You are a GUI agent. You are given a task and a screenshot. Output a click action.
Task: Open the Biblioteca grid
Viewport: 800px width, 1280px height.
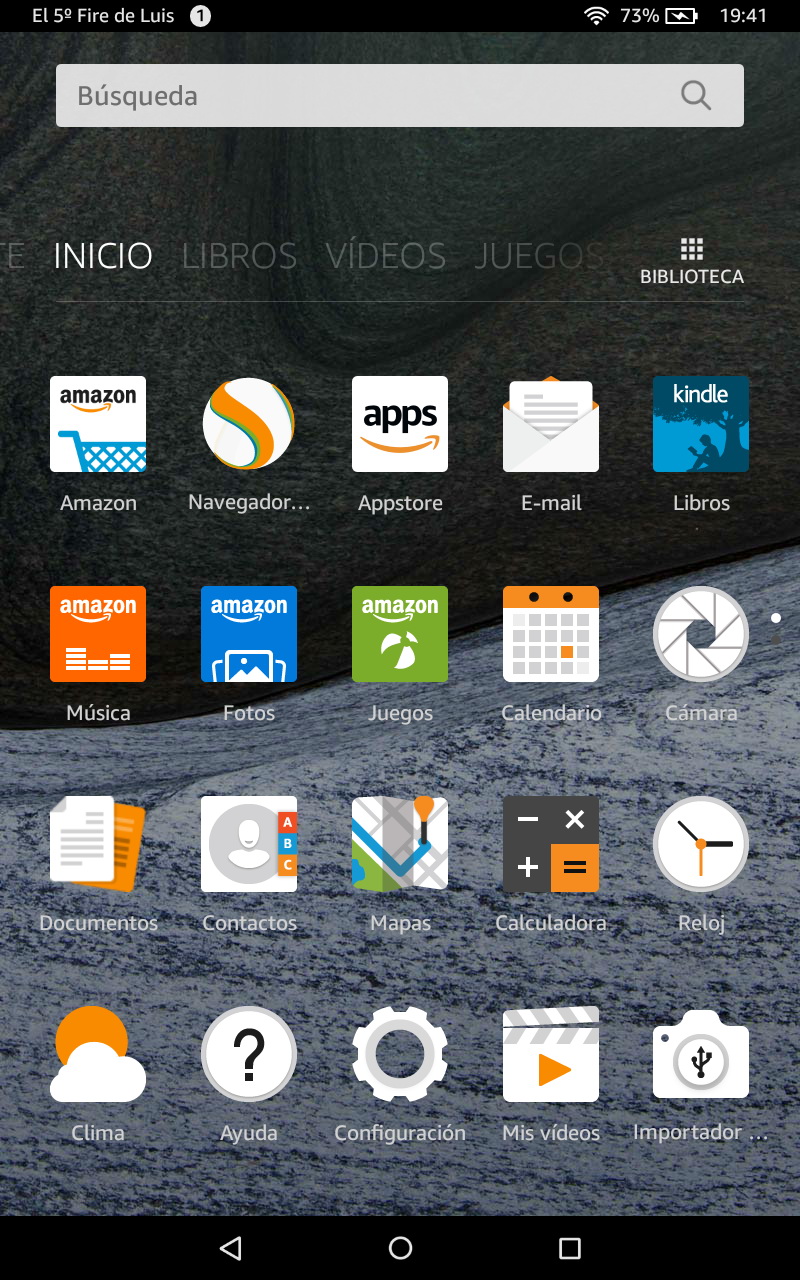pyautogui.click(x=692, y=261)
